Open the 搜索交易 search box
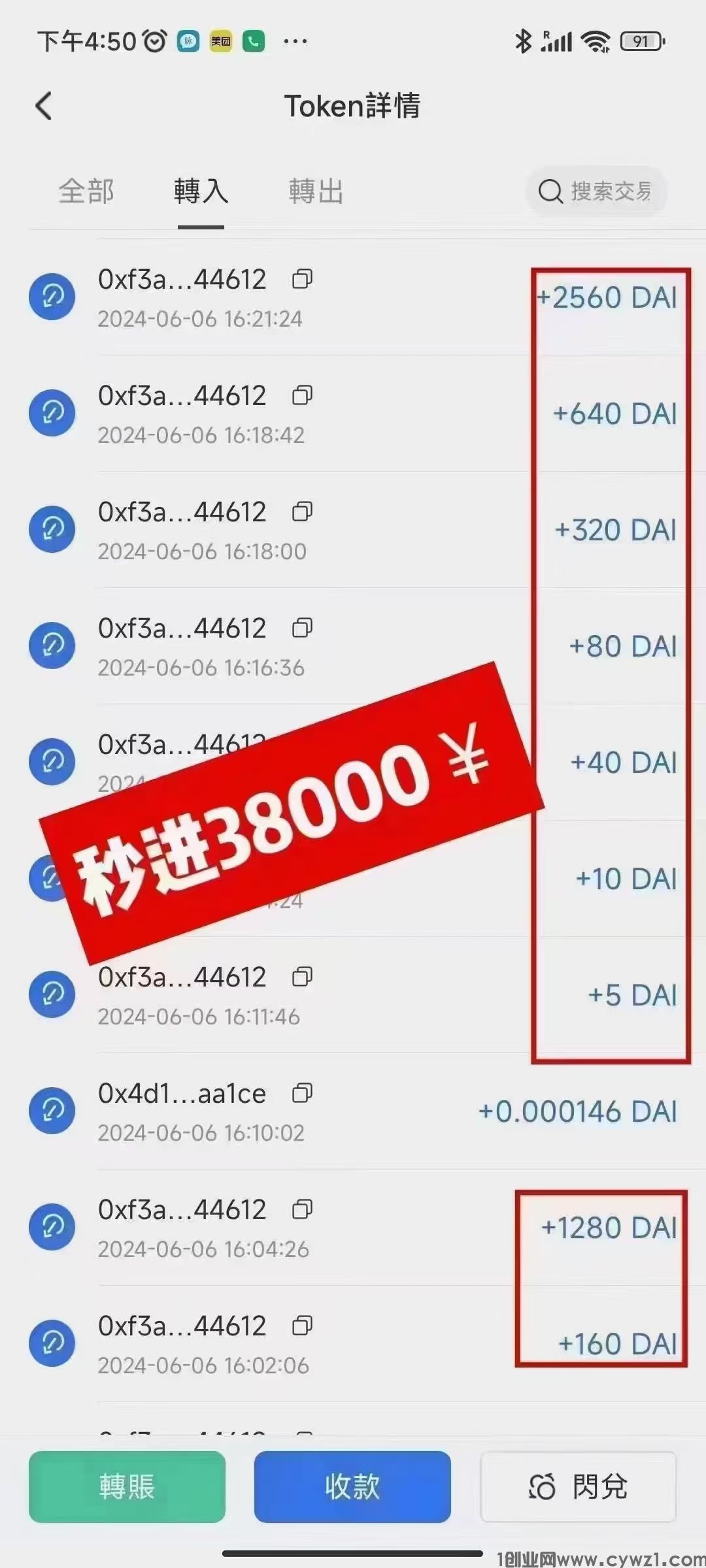Screen dimensions: 706x1568 click(x=596, y=191)
